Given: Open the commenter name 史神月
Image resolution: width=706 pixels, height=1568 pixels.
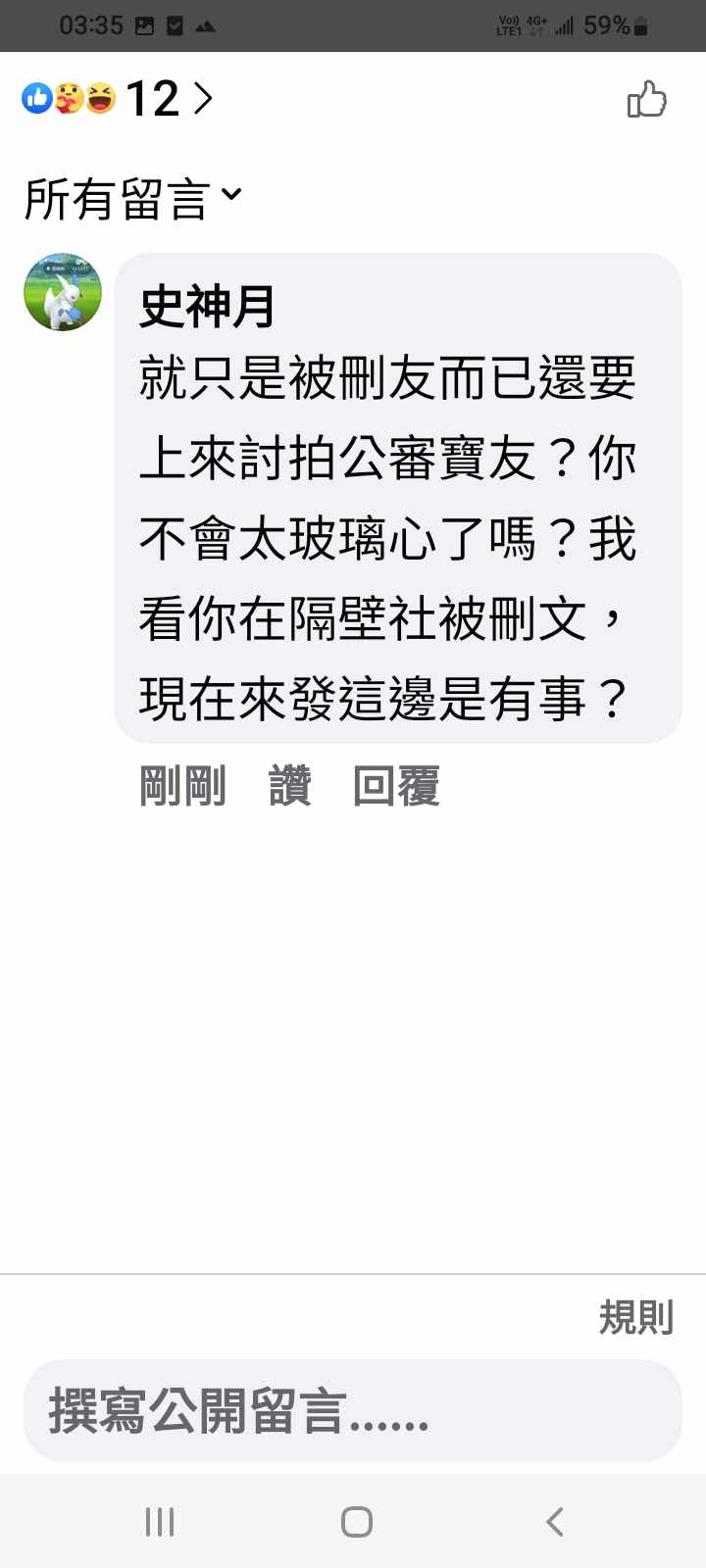Looking at the screenshot, I should click(207, 307).
